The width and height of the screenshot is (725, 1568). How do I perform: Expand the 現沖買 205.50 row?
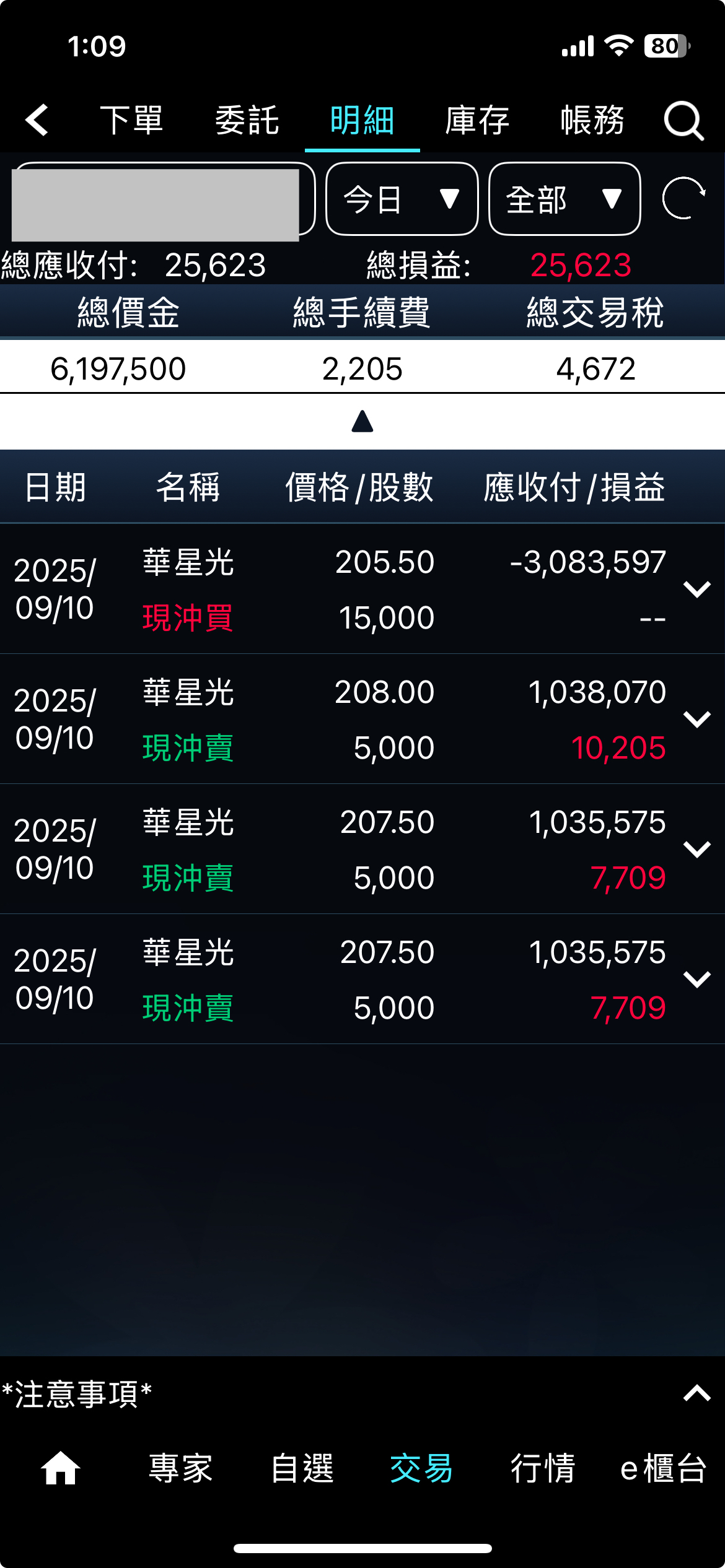tap(696, 589)
